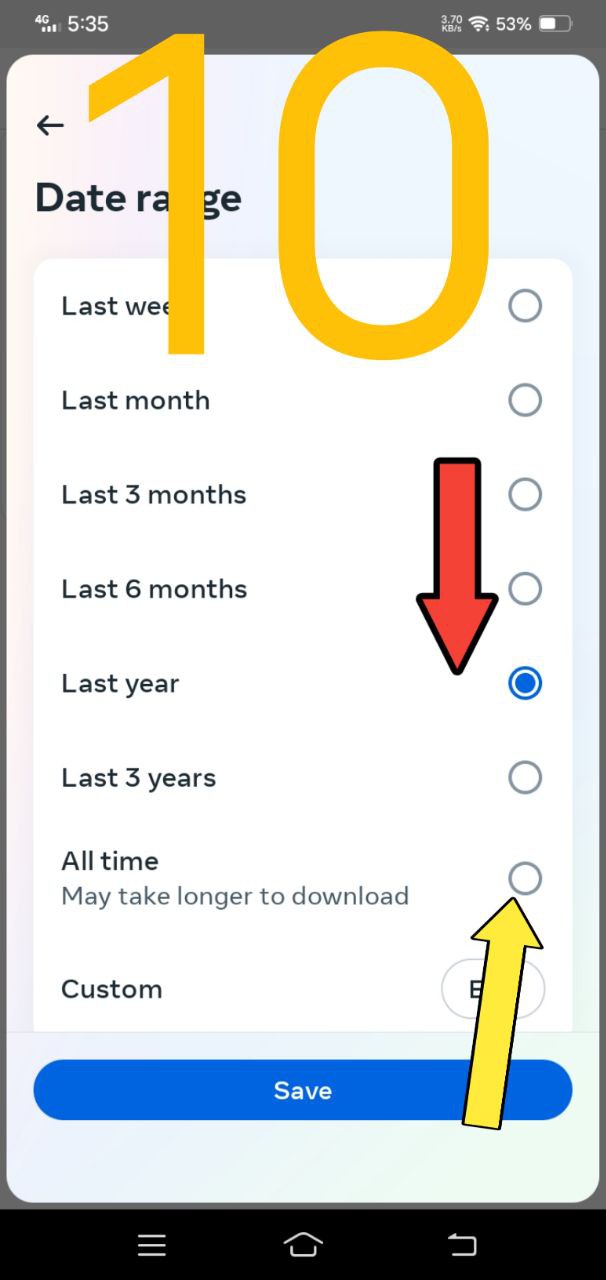This screenshot has width=606, height=1280.
Task: Choose Last month date range
Action: pyautogui.click(x=524, y=400)
